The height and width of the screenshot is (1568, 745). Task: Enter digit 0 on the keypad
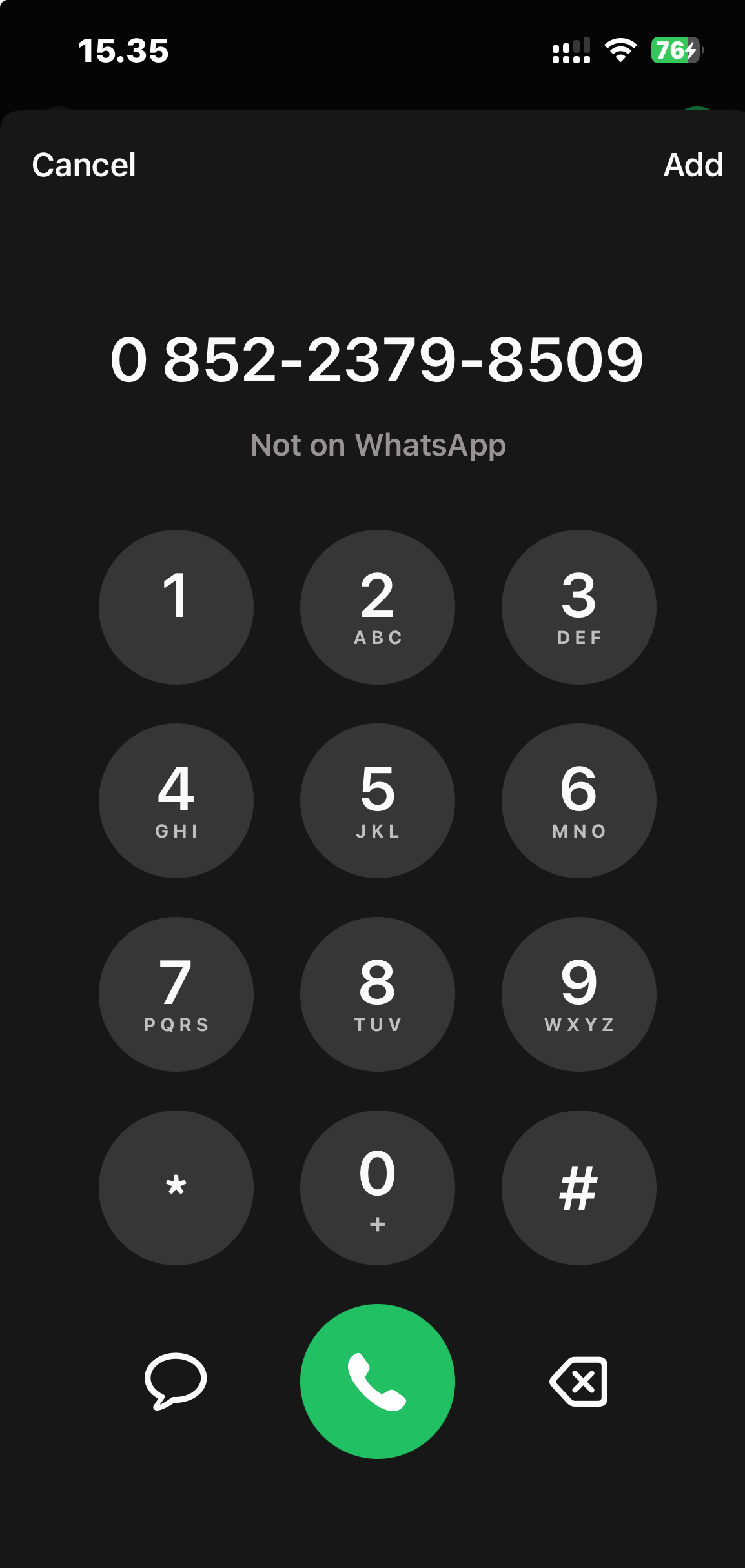point(378,1188)
